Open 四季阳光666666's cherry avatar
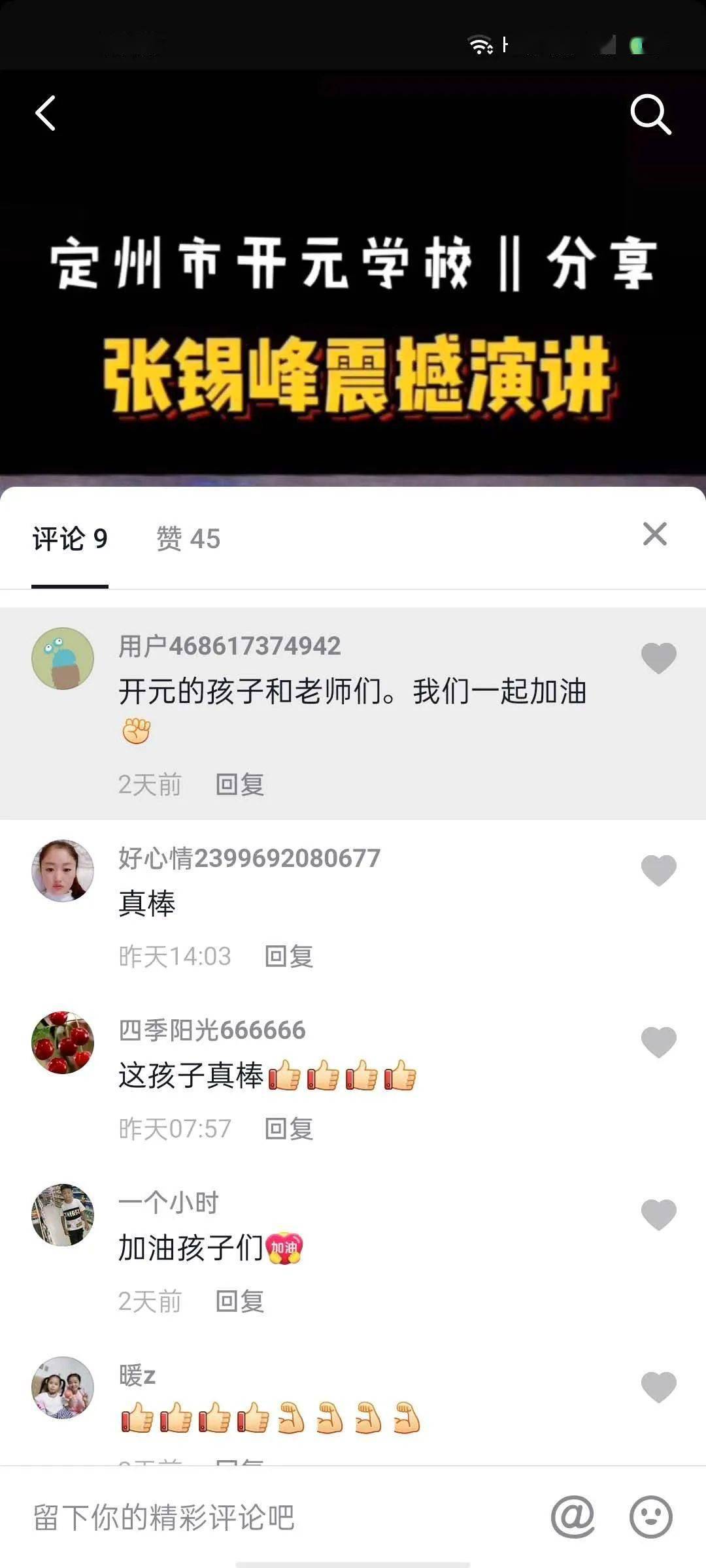Image resolution: width=706 pixels, height=1568 pixels. click(x=63, y=1043)
